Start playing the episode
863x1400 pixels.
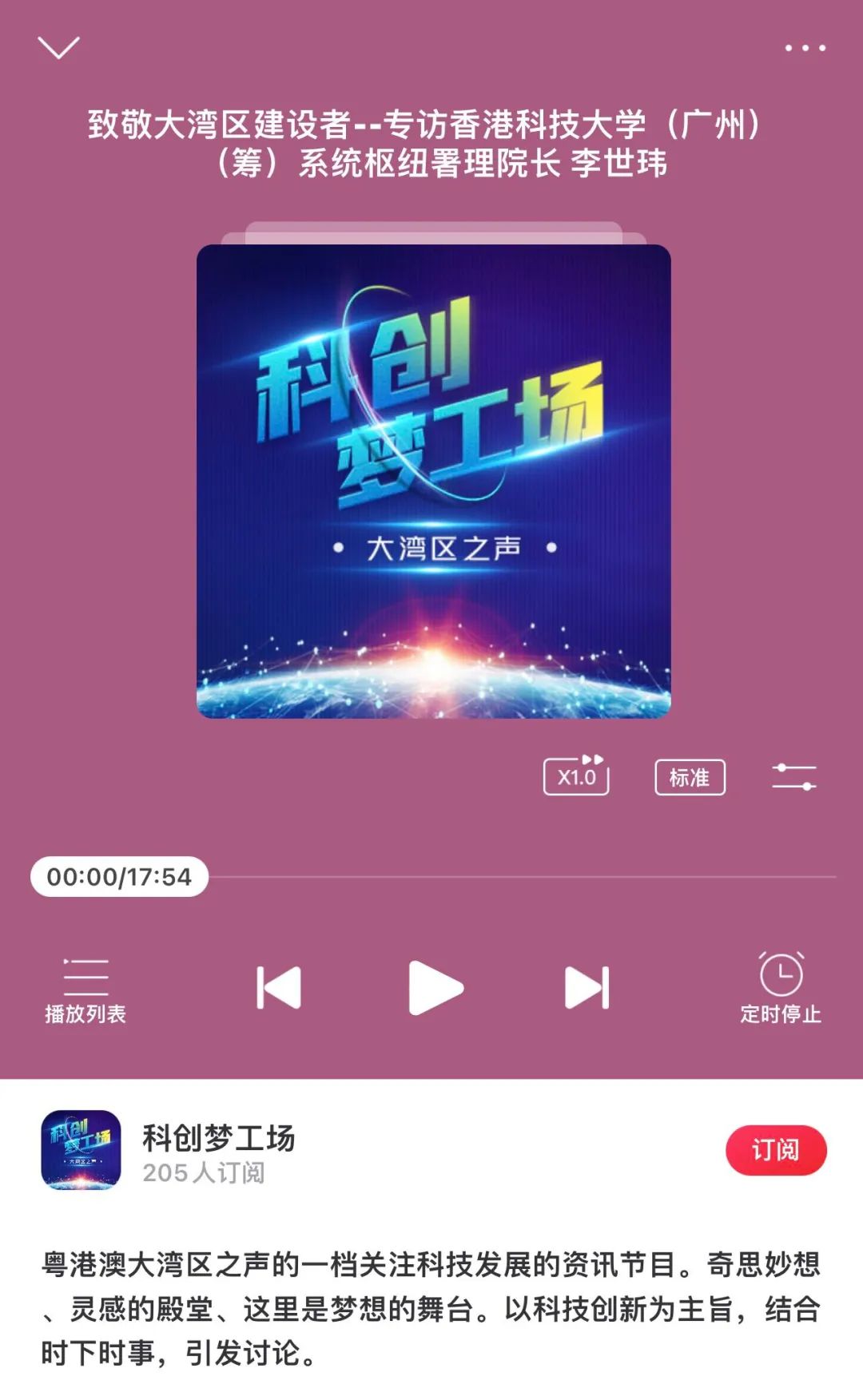point(434,988)
